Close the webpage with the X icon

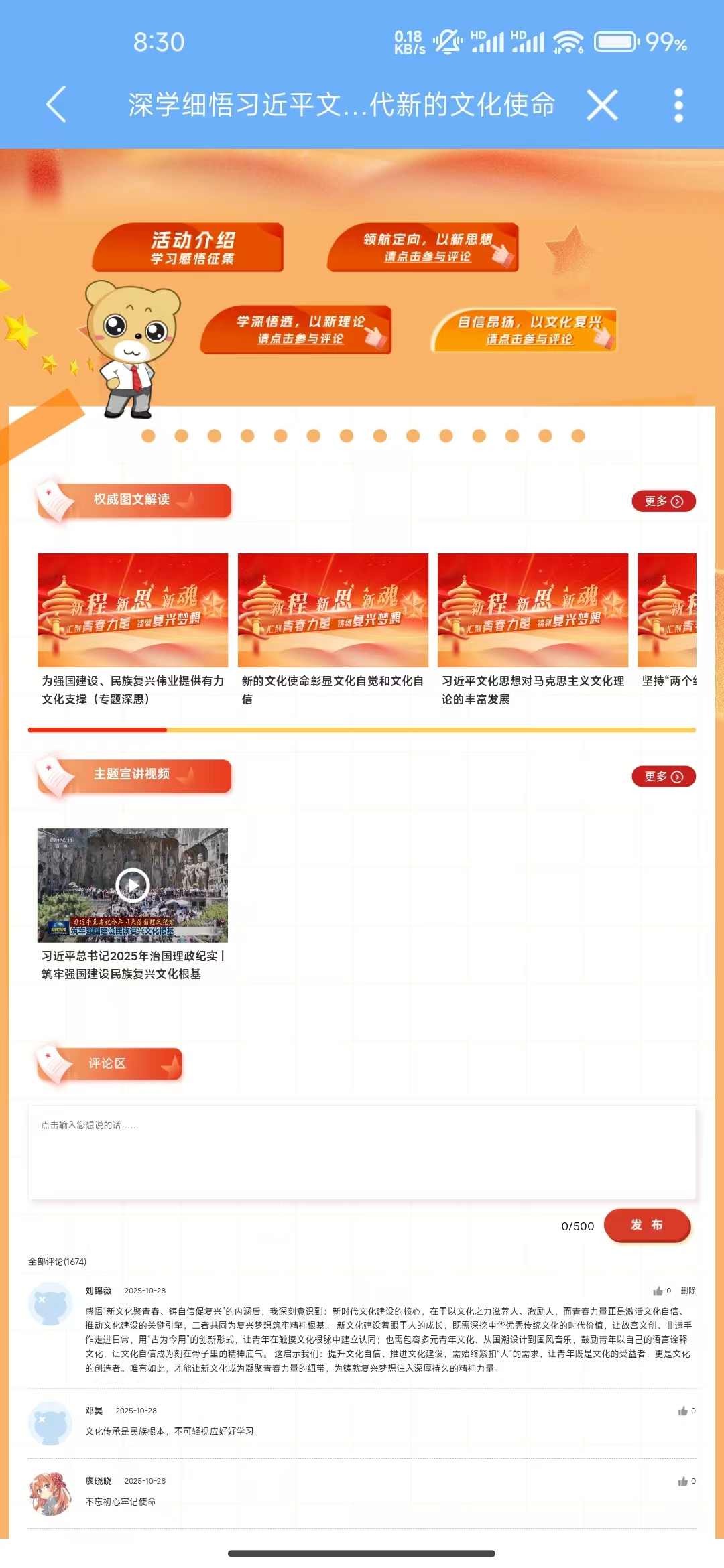(x=601, y=105)
